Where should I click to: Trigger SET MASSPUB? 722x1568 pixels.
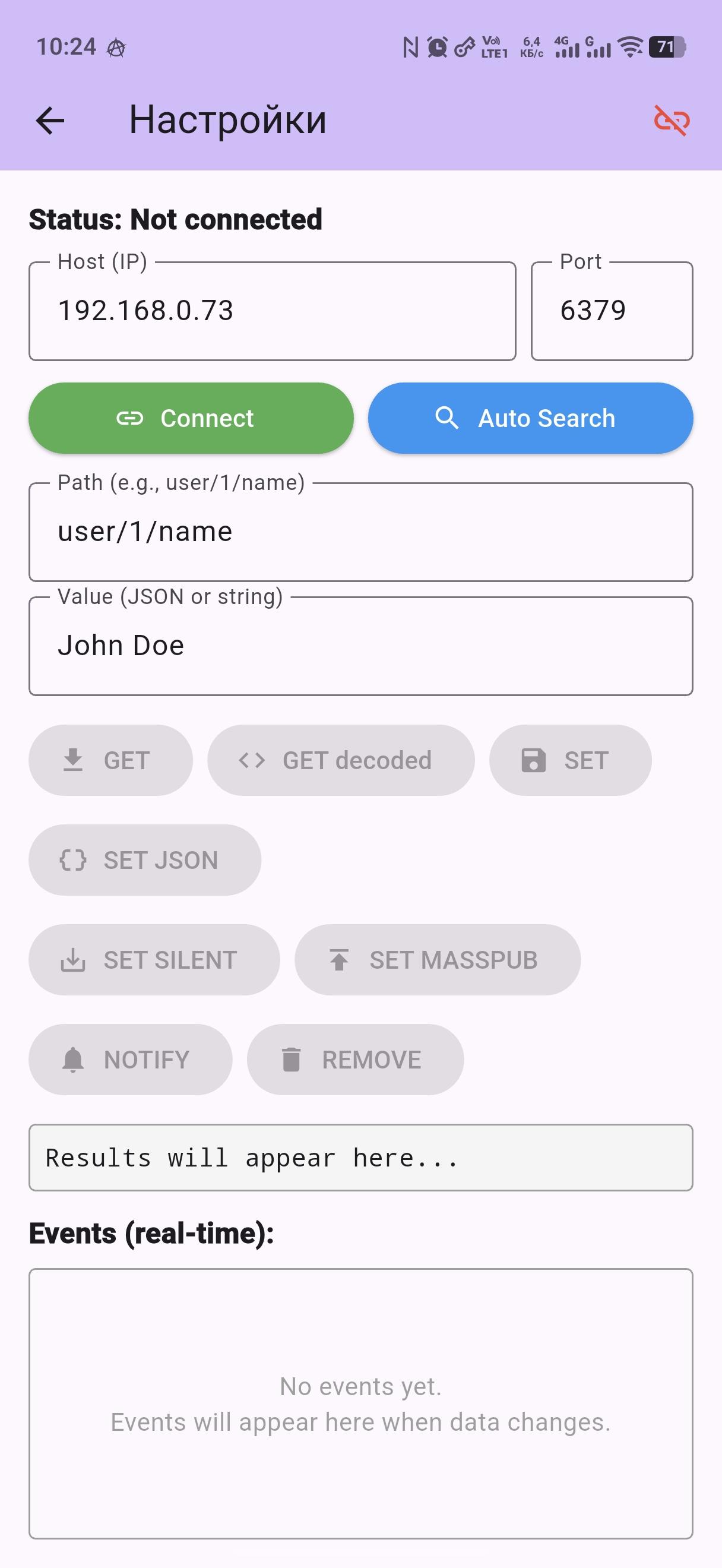pos(438,960)
